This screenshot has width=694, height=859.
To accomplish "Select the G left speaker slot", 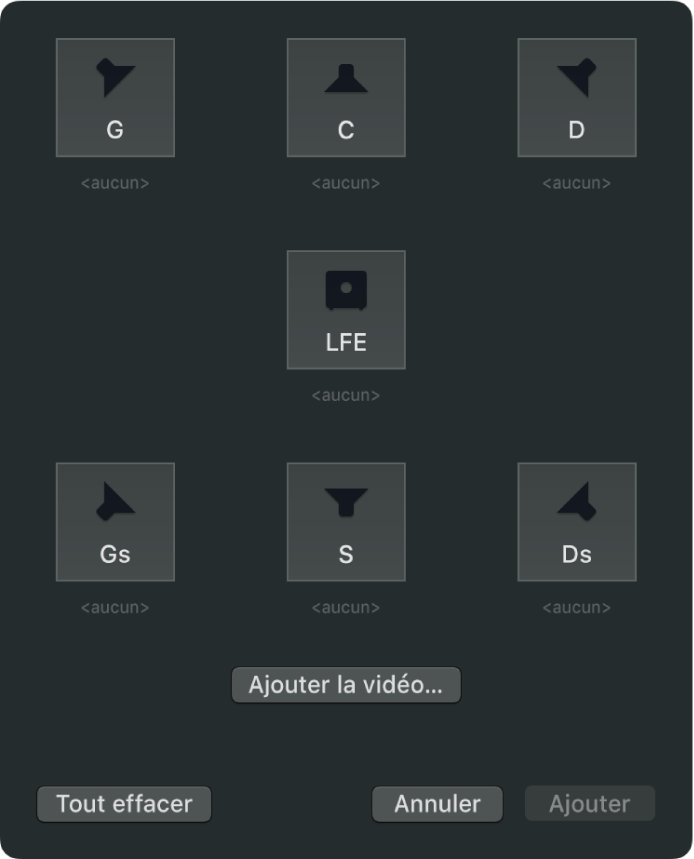I will (115, 98).
